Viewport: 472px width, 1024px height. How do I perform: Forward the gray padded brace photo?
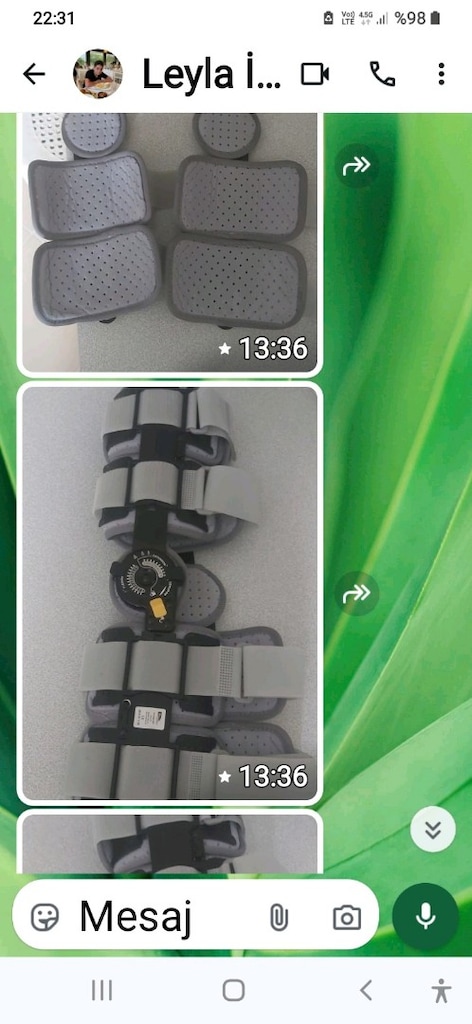coord(356,166)
